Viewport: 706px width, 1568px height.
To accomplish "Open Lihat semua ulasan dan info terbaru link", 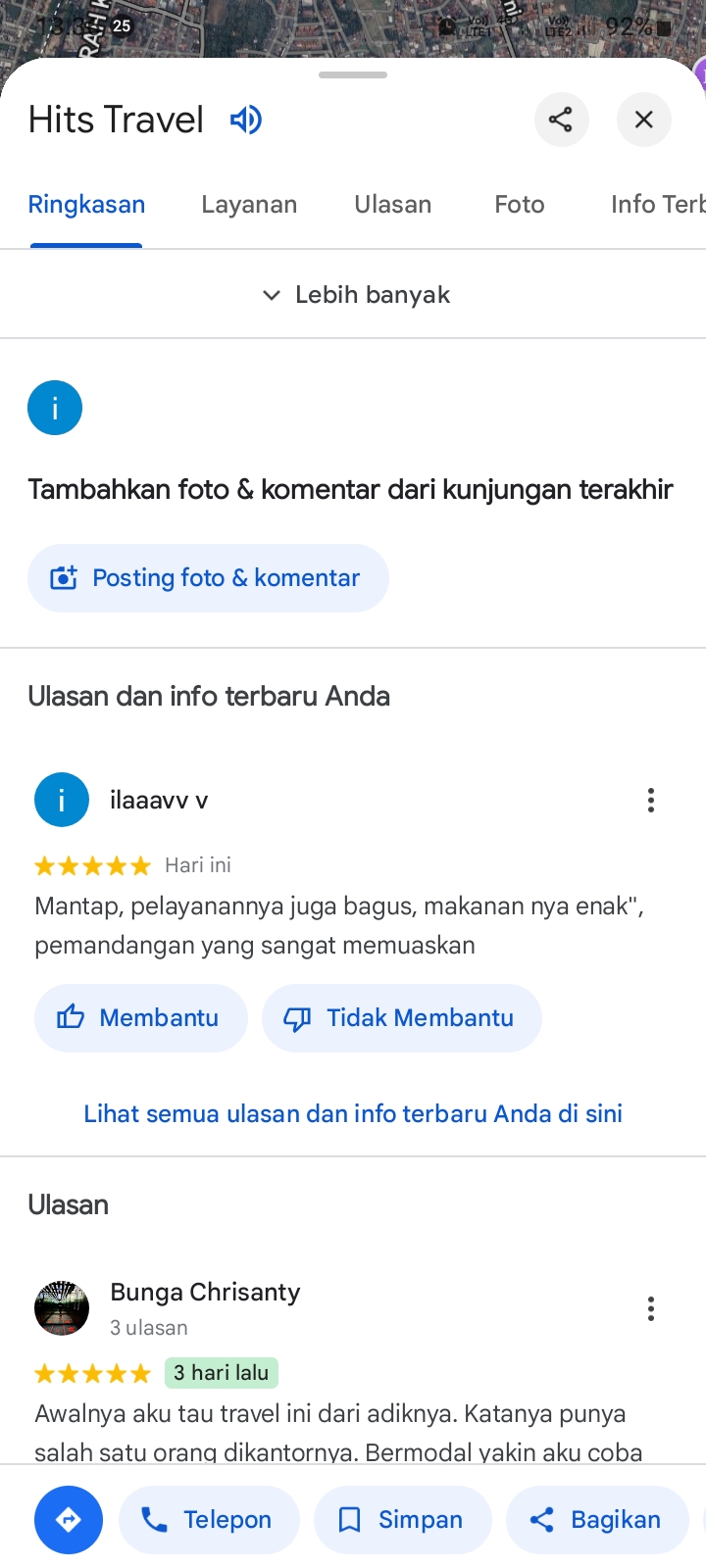I will coord(353,1113).
